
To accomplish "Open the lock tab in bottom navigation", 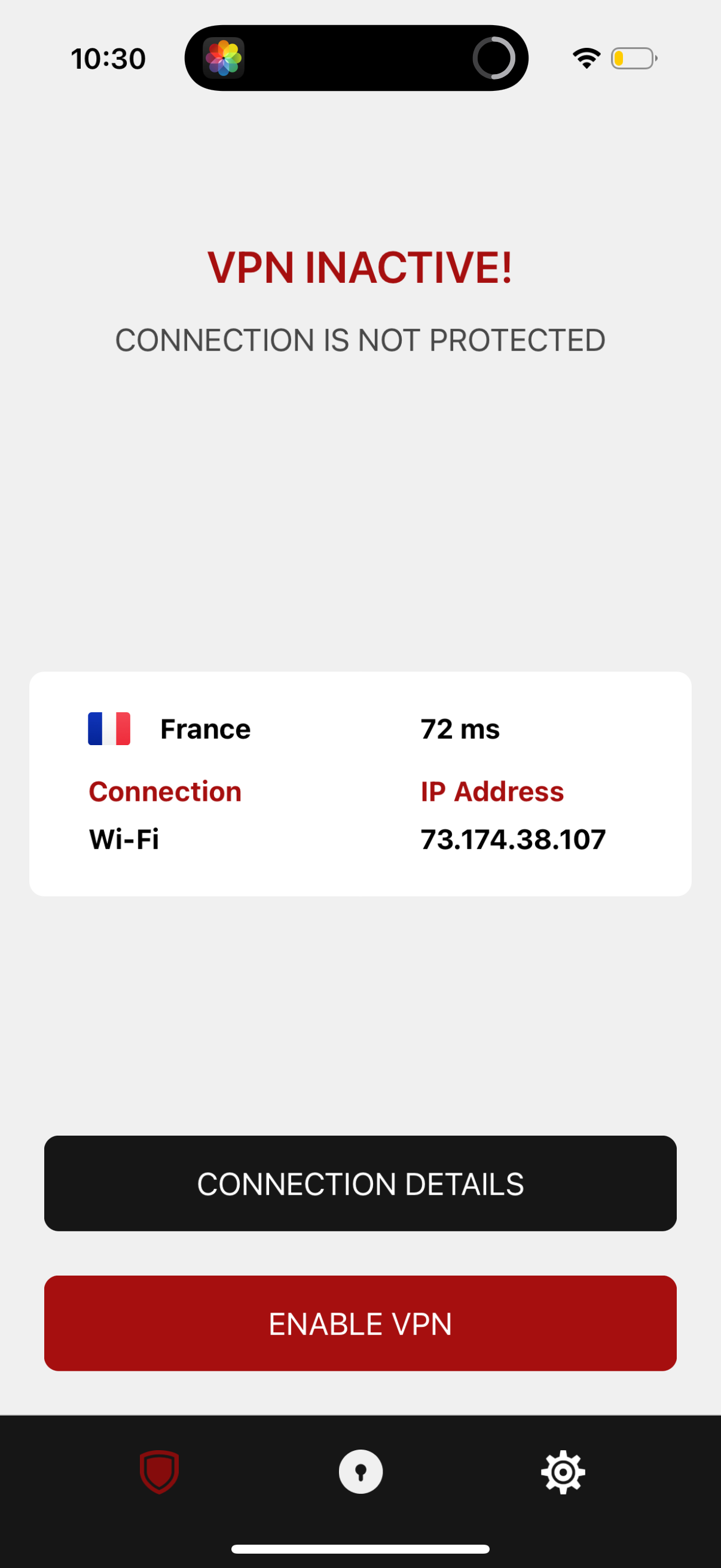I will 360,1472.
